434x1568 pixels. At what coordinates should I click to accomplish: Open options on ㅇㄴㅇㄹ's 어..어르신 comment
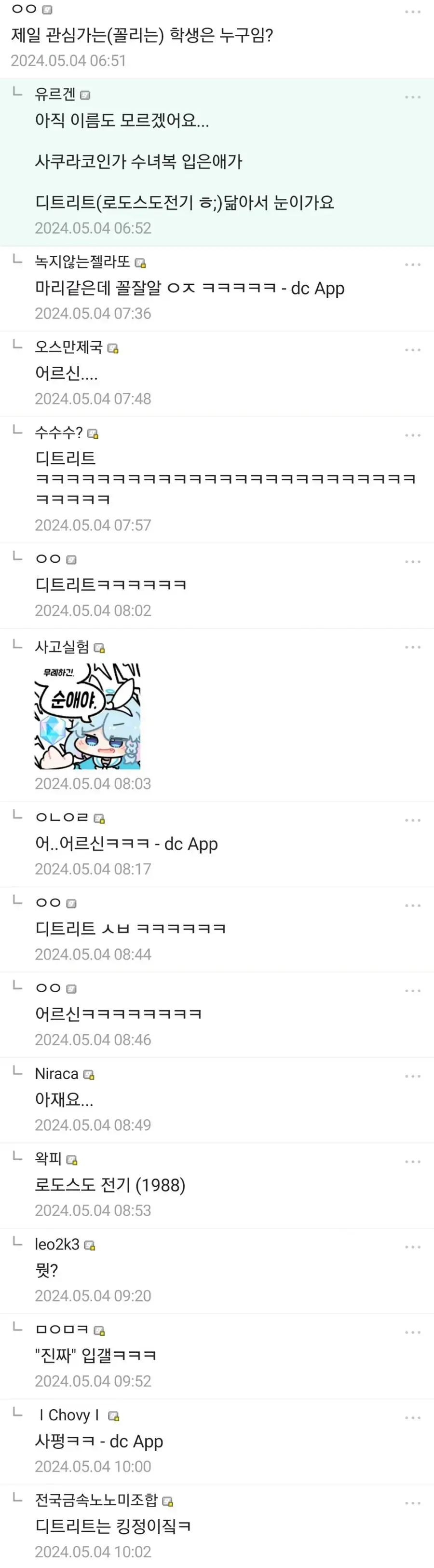point(413,820)
